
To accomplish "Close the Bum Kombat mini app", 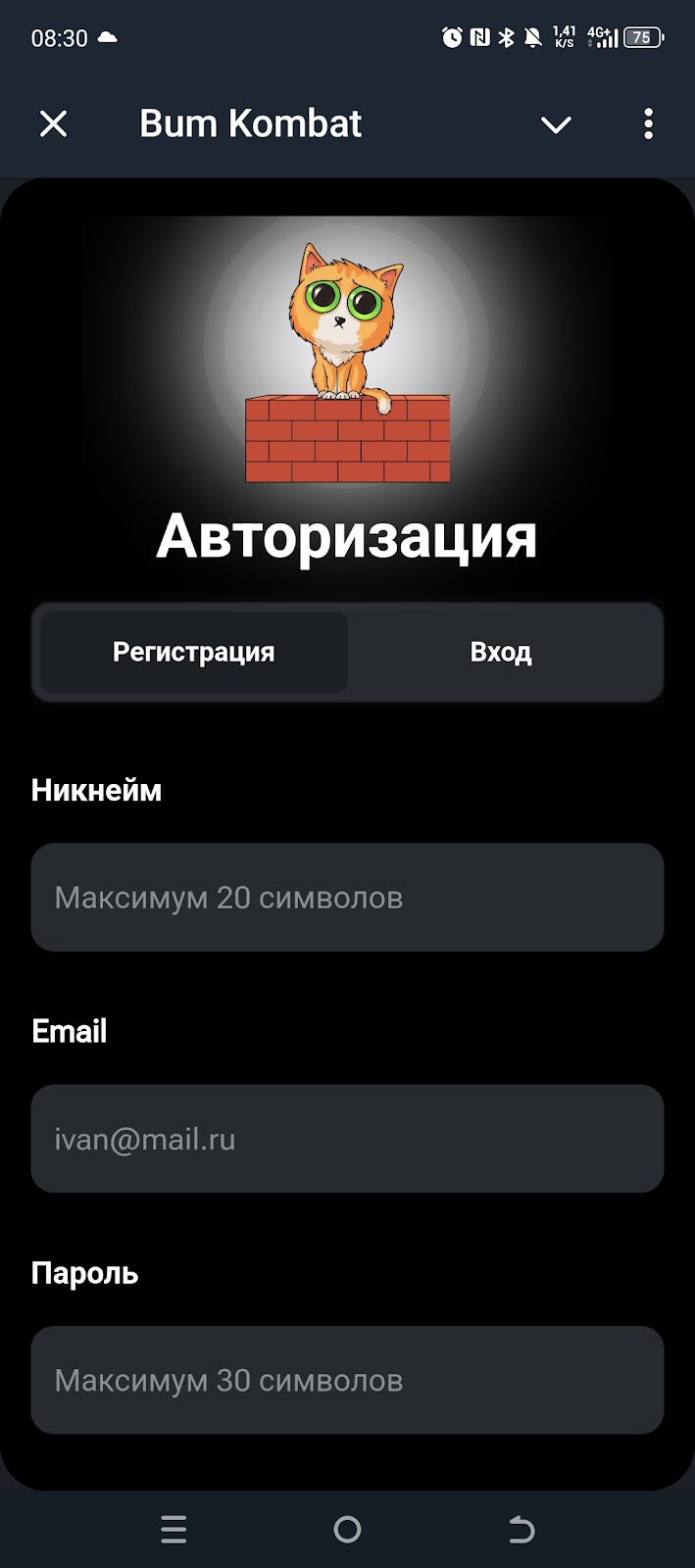I will click(53, 124).
